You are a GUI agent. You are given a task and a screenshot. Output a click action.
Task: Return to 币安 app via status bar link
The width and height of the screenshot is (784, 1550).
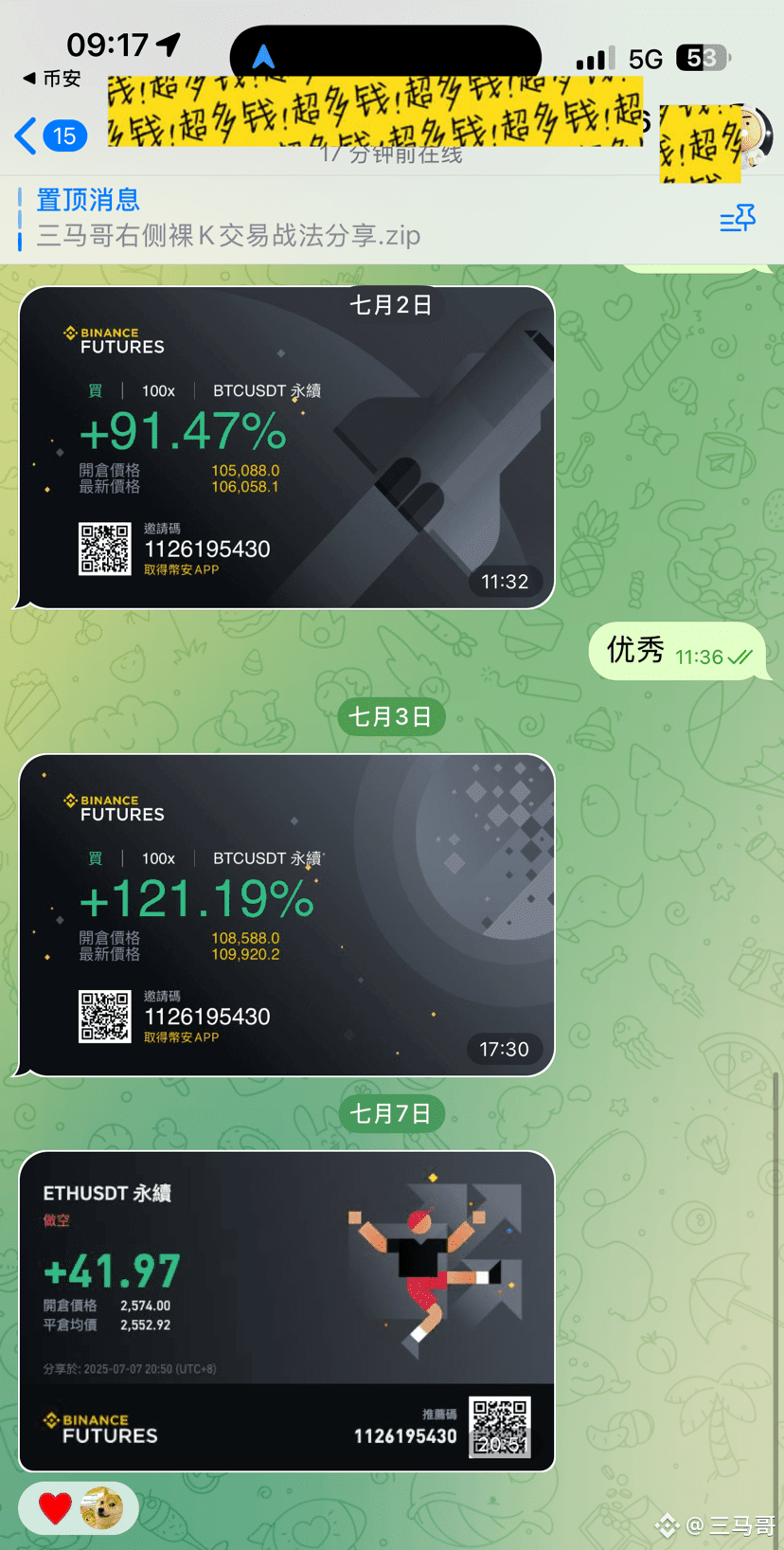(x=52, y=79)
